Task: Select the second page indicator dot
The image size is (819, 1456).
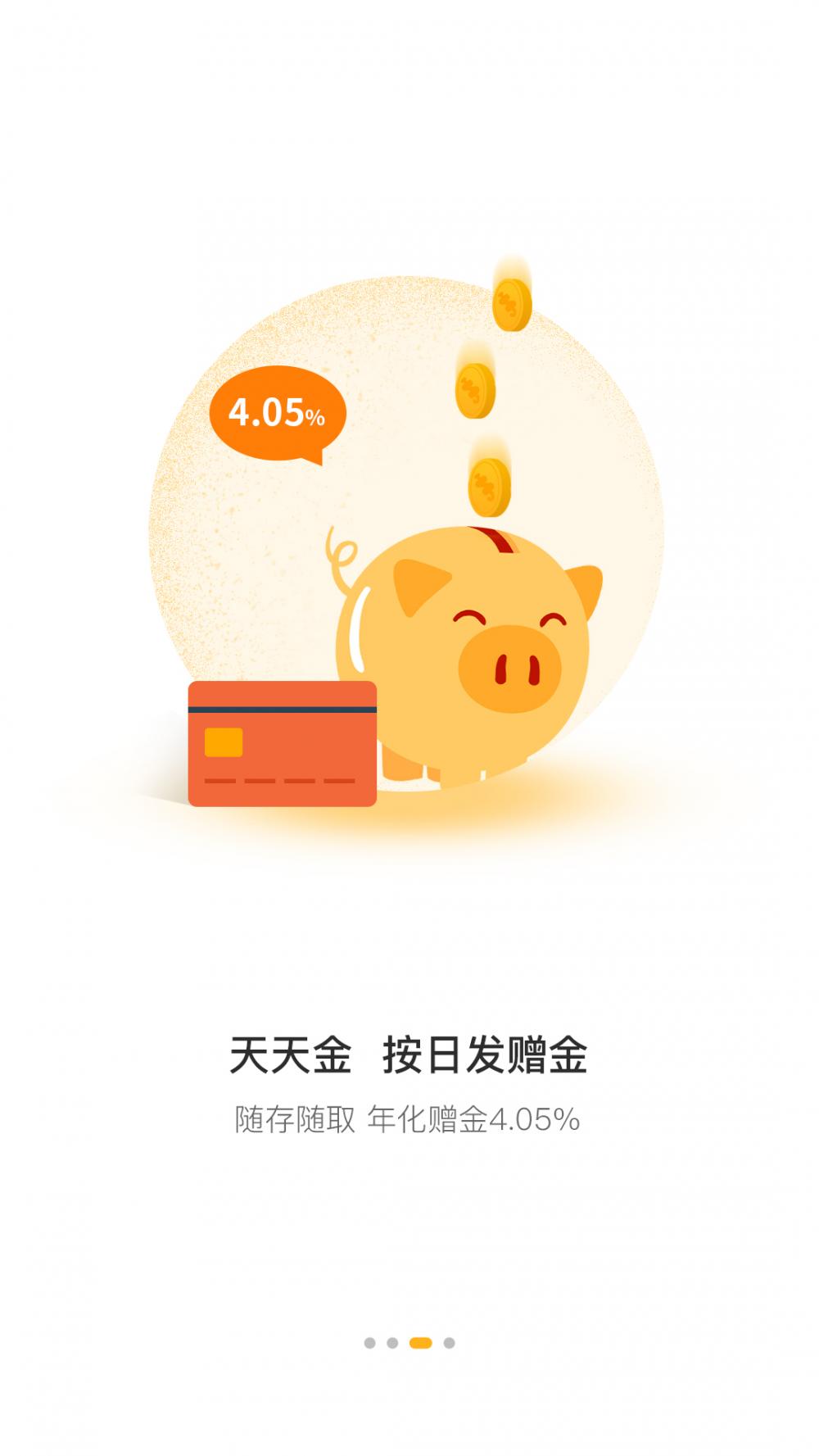Action: 392,1343
